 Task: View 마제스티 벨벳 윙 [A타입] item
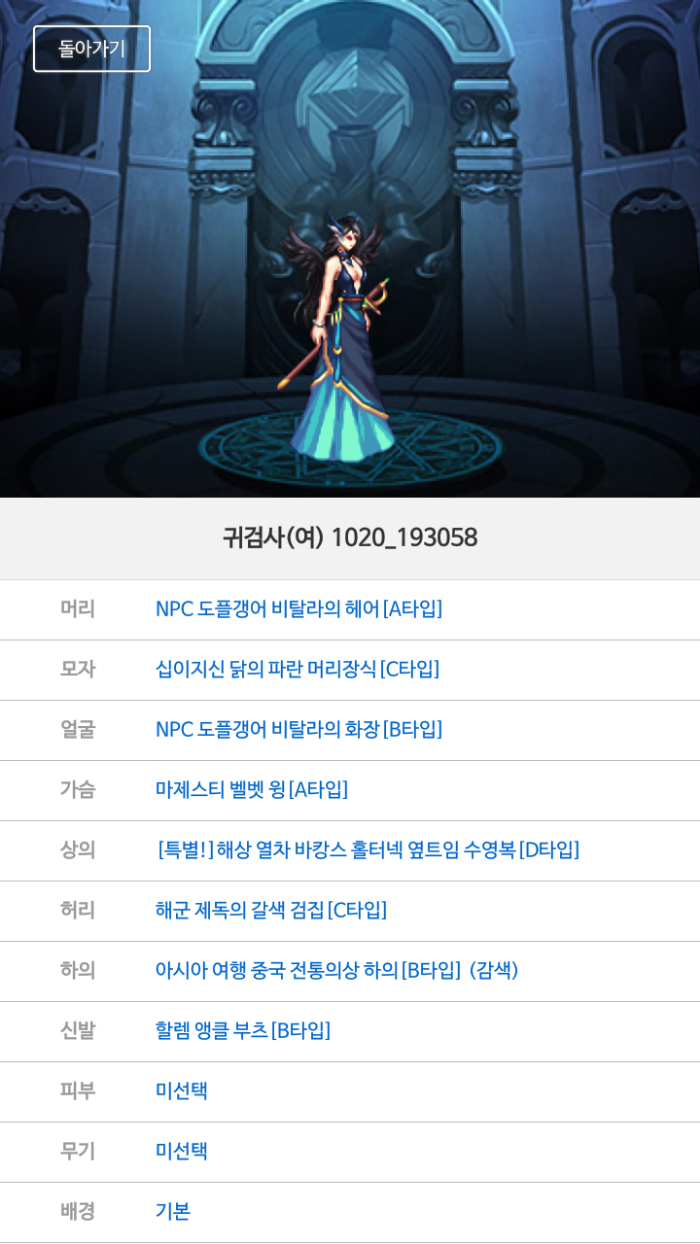coord(251,789)
